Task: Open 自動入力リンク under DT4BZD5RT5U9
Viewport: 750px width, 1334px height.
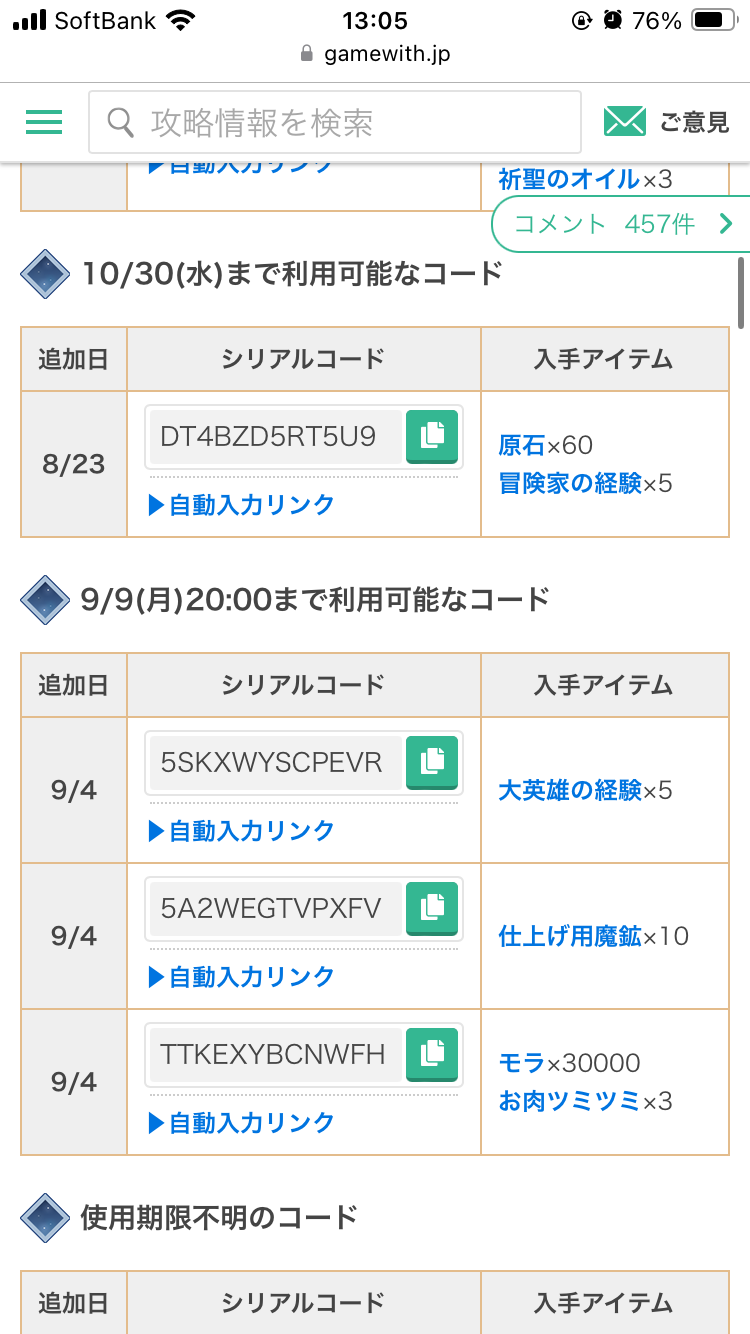Action: pyautogui.click(x=241, y=505)
